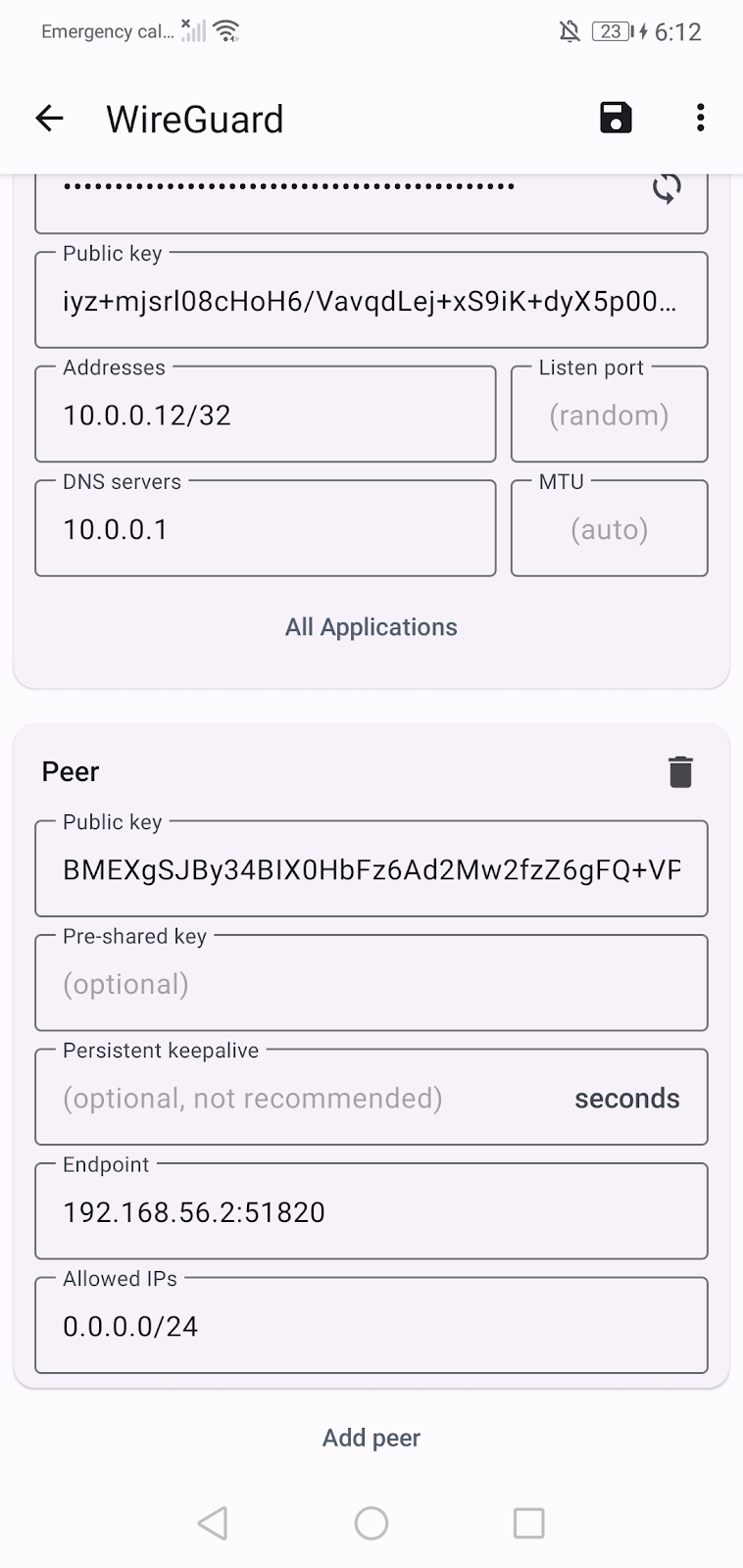Open All Applications selection
The width and height of the screenshot is (743, 1568).
(371, 627)
